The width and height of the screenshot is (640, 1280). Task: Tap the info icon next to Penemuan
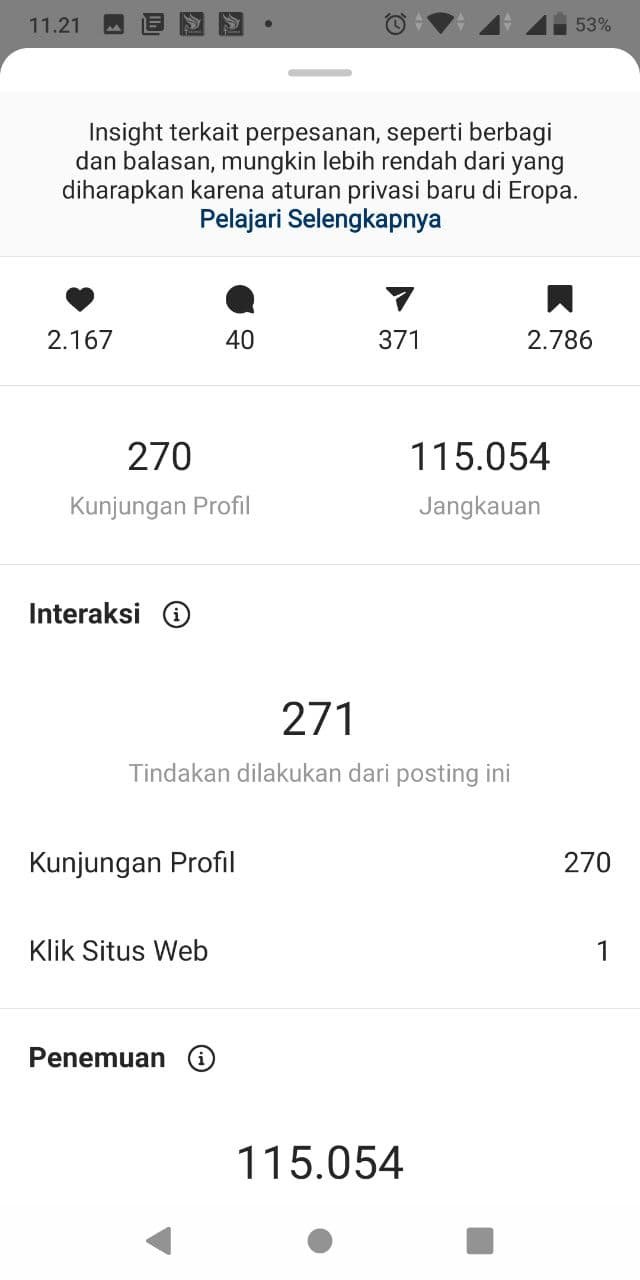point(201,1058)
